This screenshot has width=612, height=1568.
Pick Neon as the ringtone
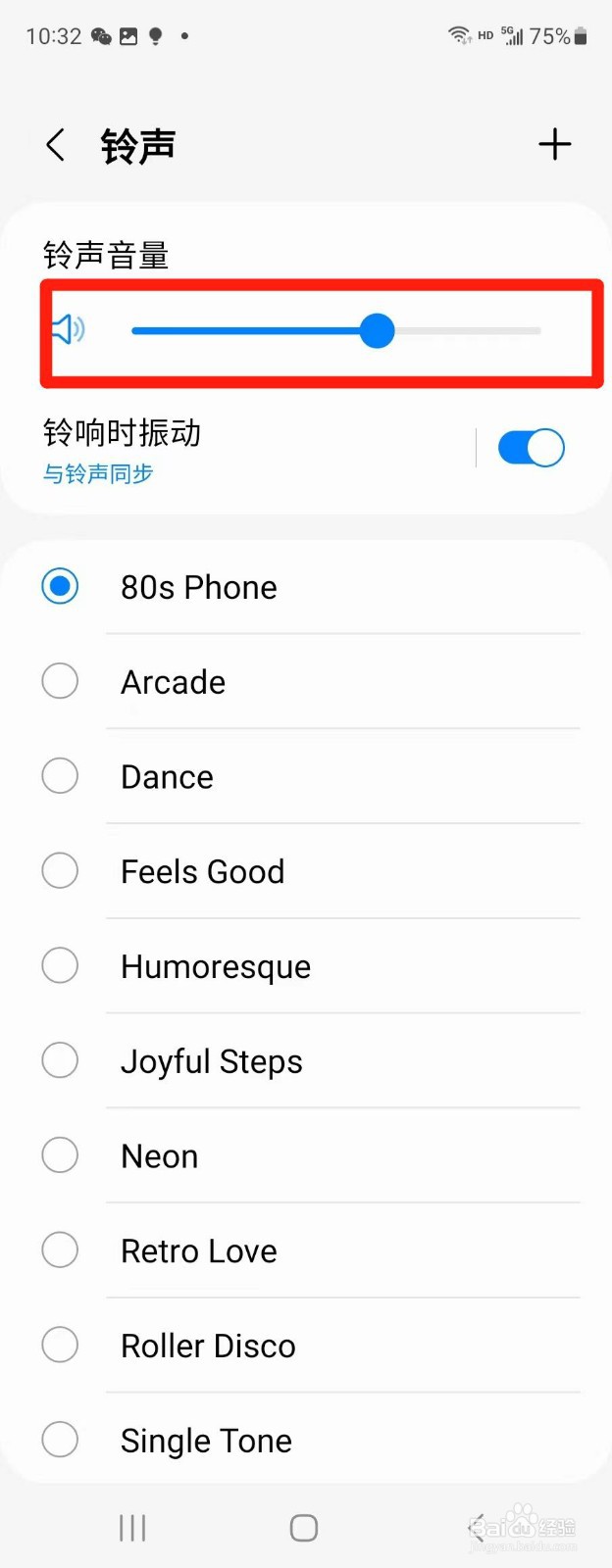(159, 1156)
